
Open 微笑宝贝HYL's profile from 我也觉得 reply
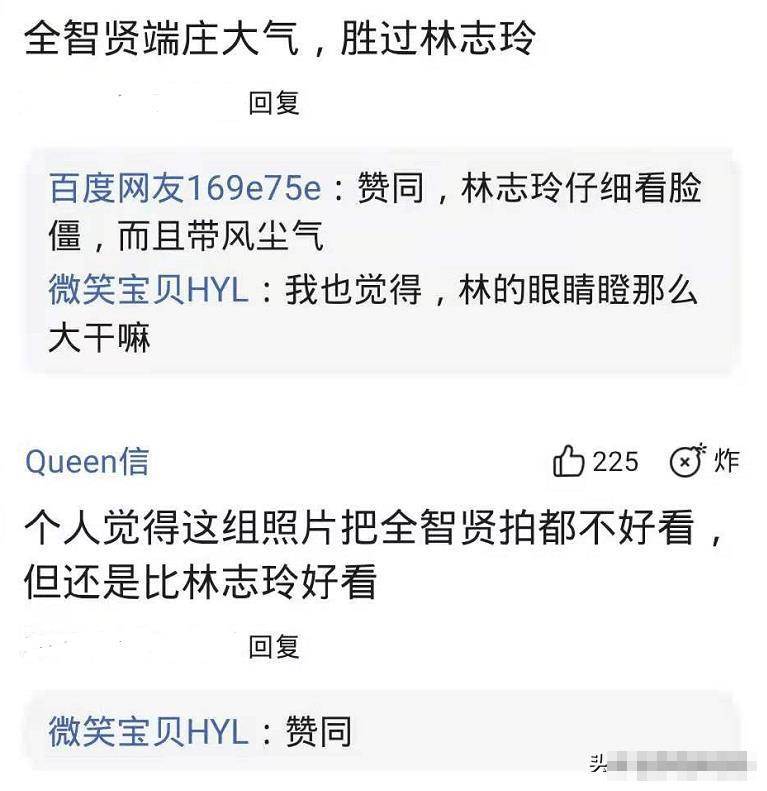[148, 292]
